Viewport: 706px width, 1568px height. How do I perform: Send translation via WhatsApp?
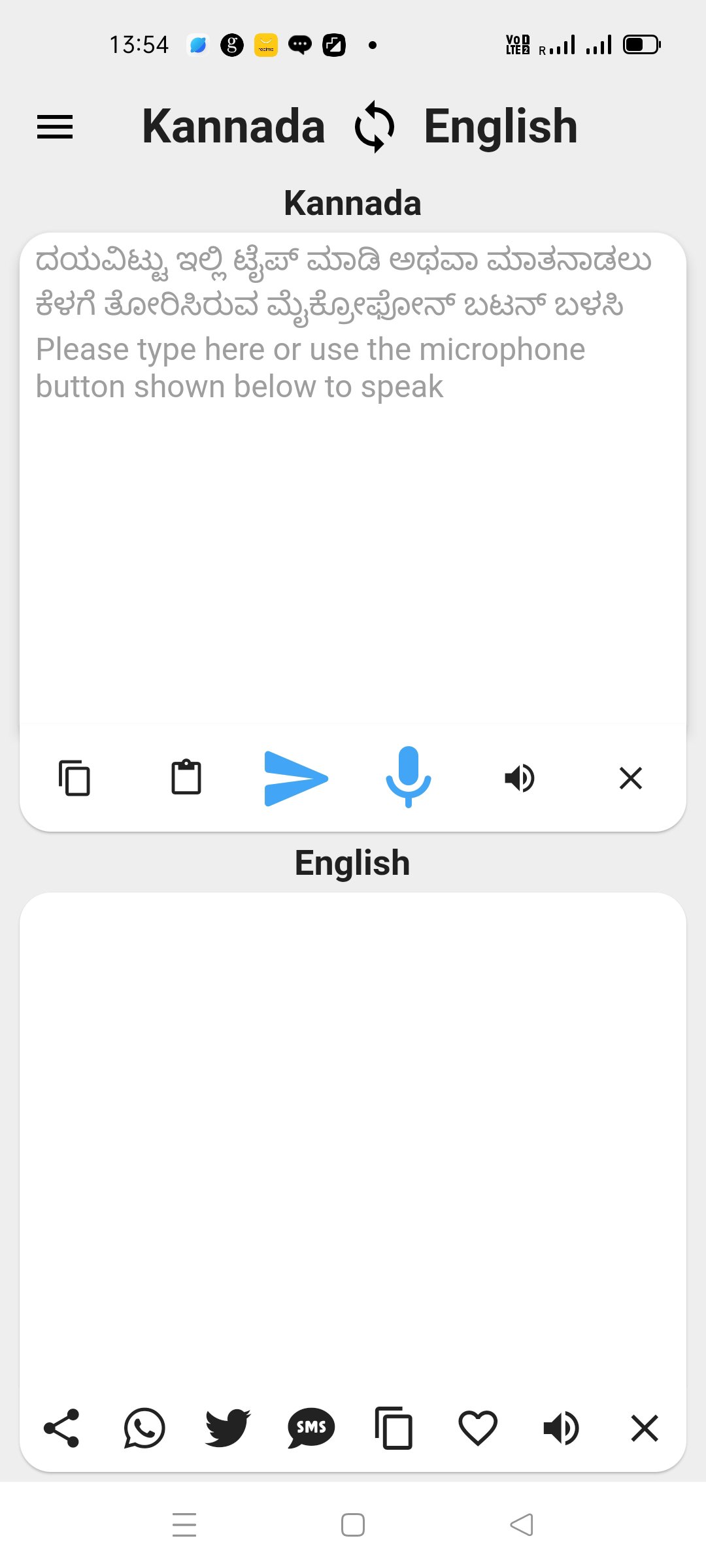point(144,1428)
